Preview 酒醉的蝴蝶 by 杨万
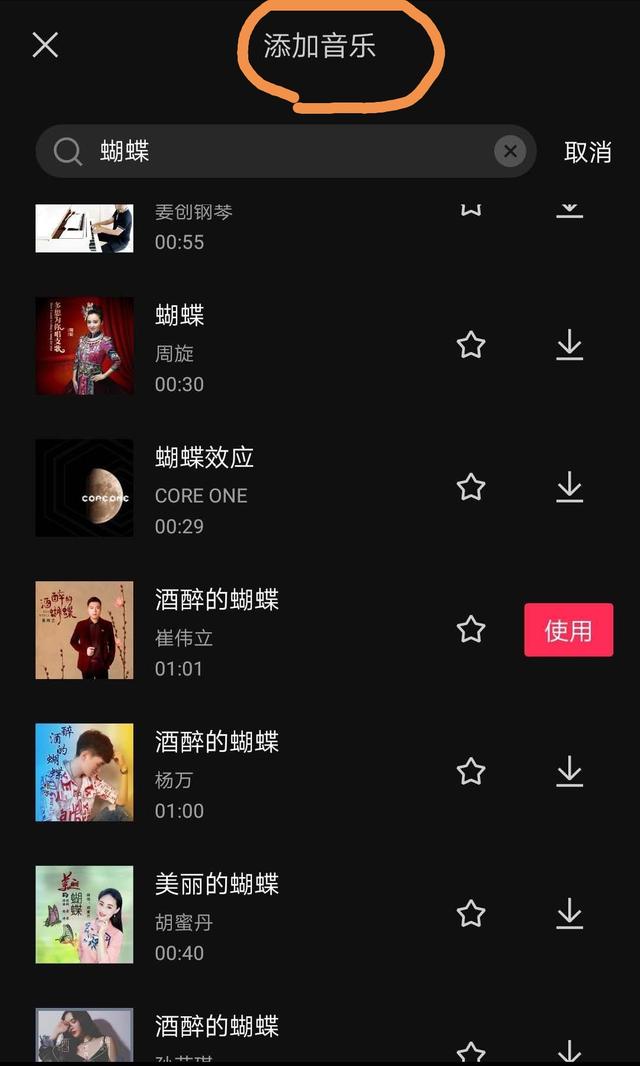Image resolution: width=640 pixels, height=1066 pixels. 85,772
